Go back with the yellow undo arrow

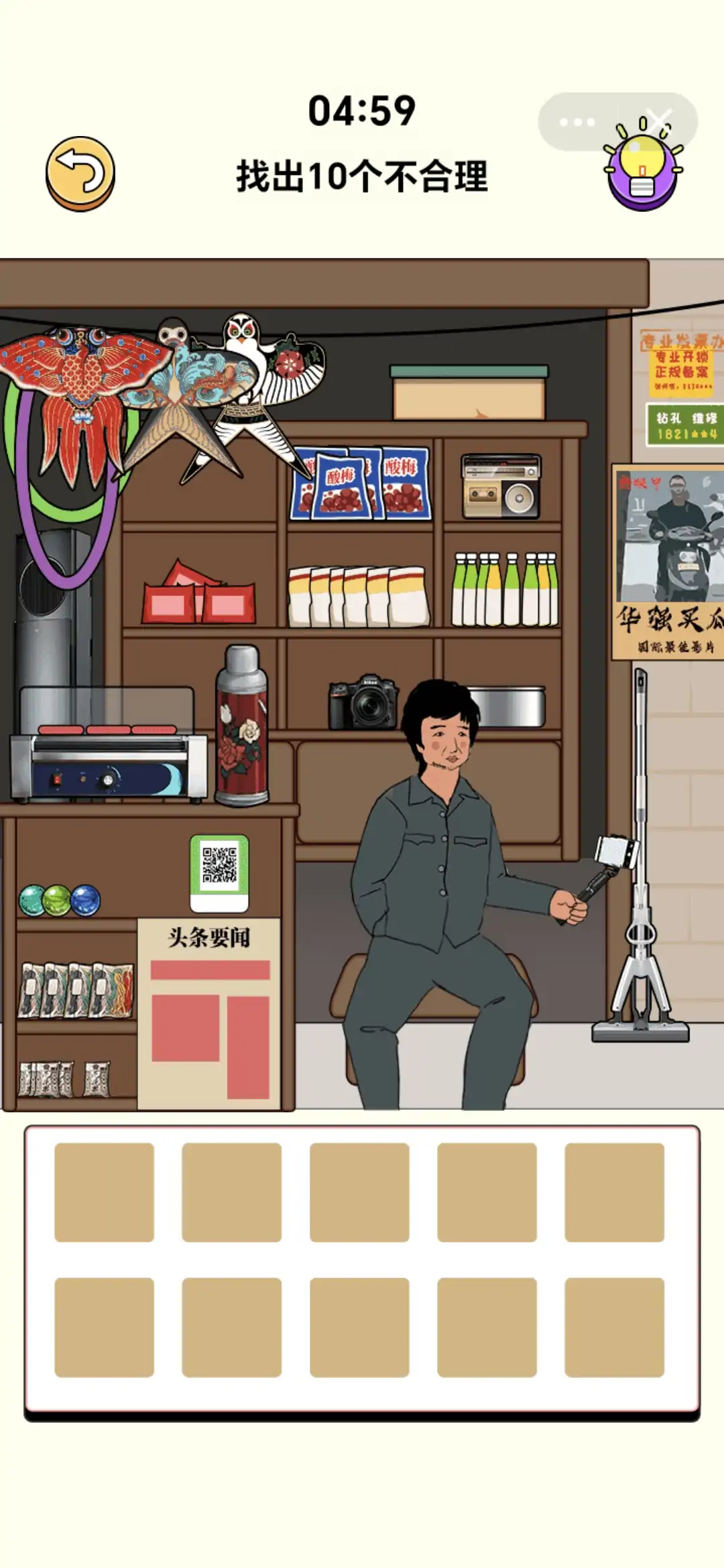pos(80,174)
